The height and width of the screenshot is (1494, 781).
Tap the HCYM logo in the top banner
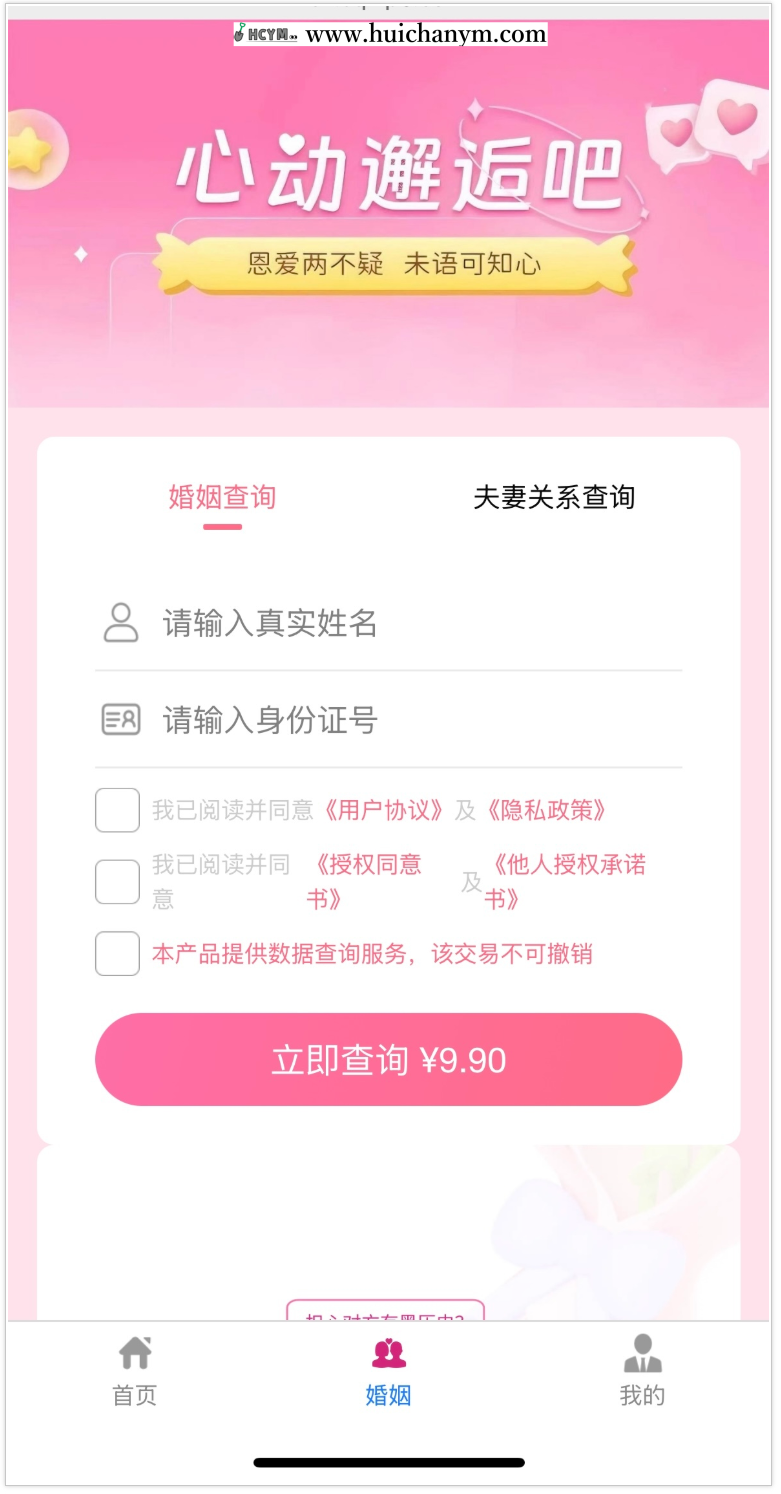click(x=264, y=33)
